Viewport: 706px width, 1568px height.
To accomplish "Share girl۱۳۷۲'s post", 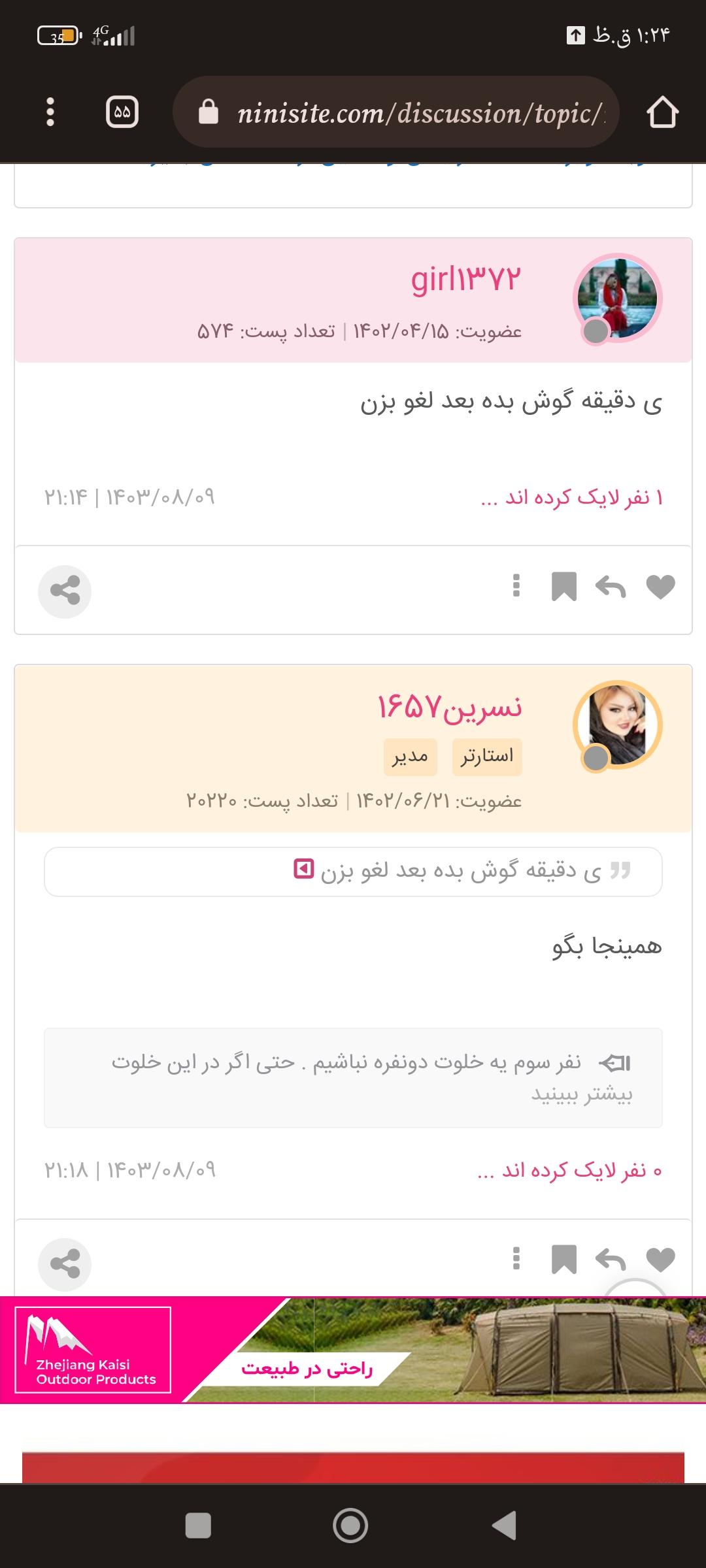I will (65, 591).
